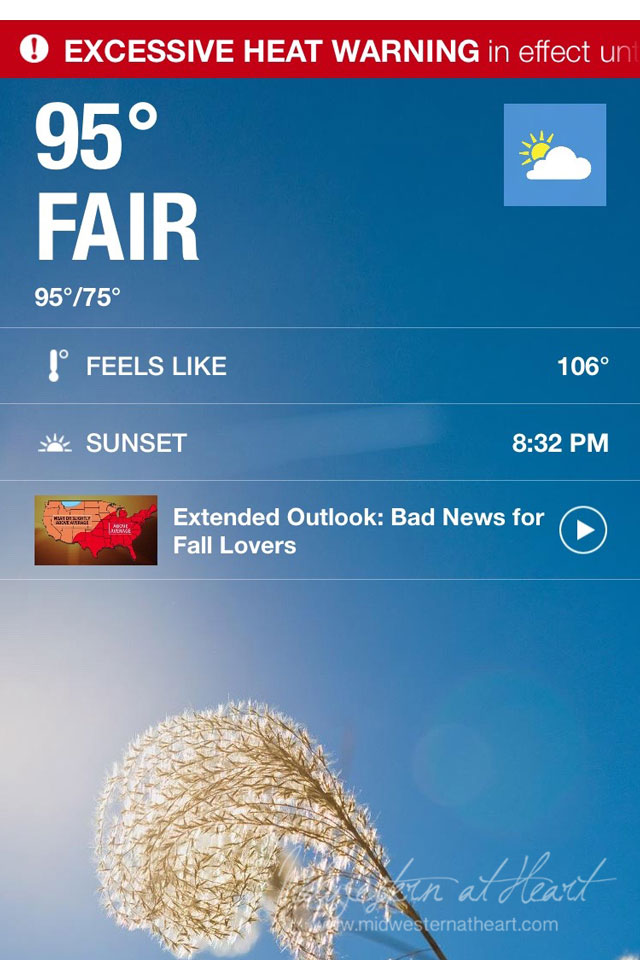Tap the partly sunny weather icon tile

pyautogui.click(x=554, y=155)
